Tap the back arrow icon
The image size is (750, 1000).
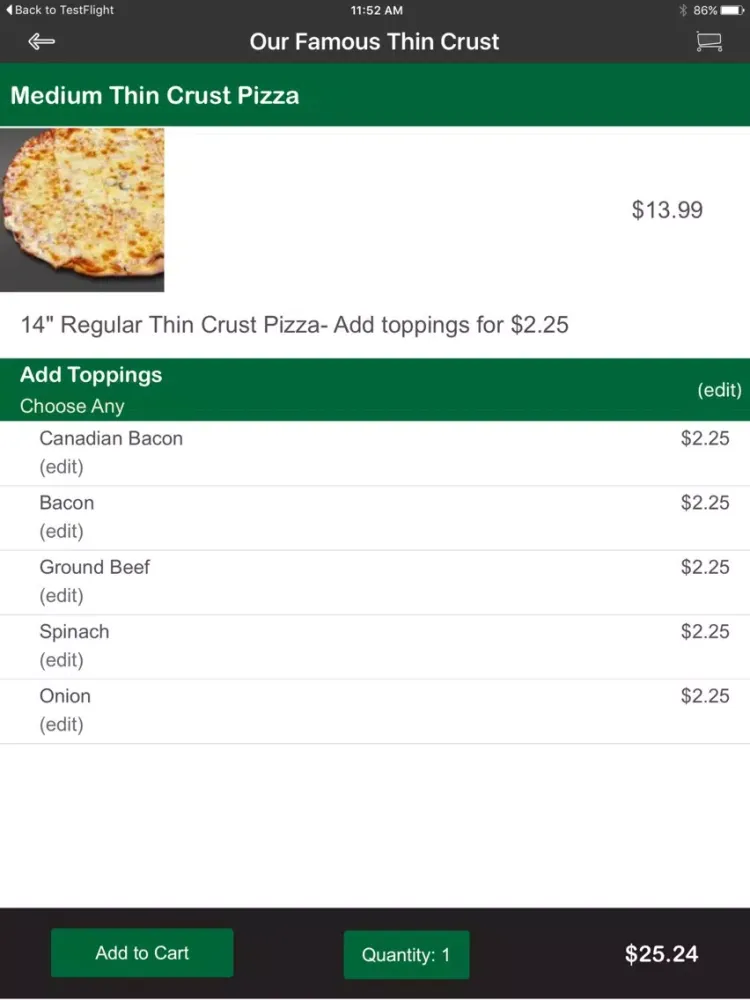(40, 42)
